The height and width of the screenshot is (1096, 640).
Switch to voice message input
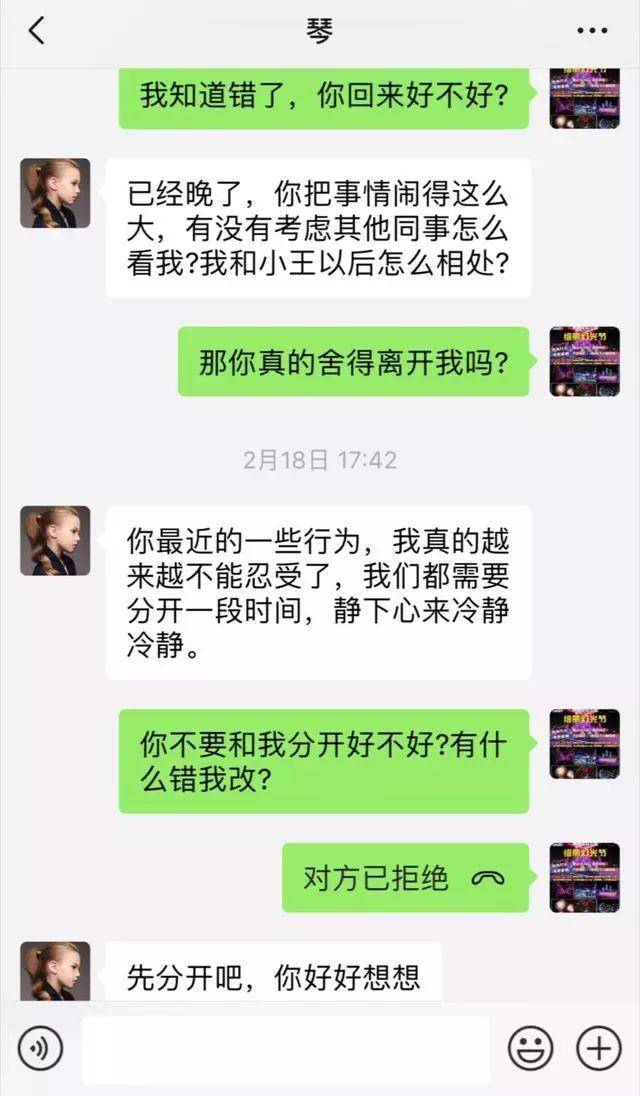point(40,1048)
